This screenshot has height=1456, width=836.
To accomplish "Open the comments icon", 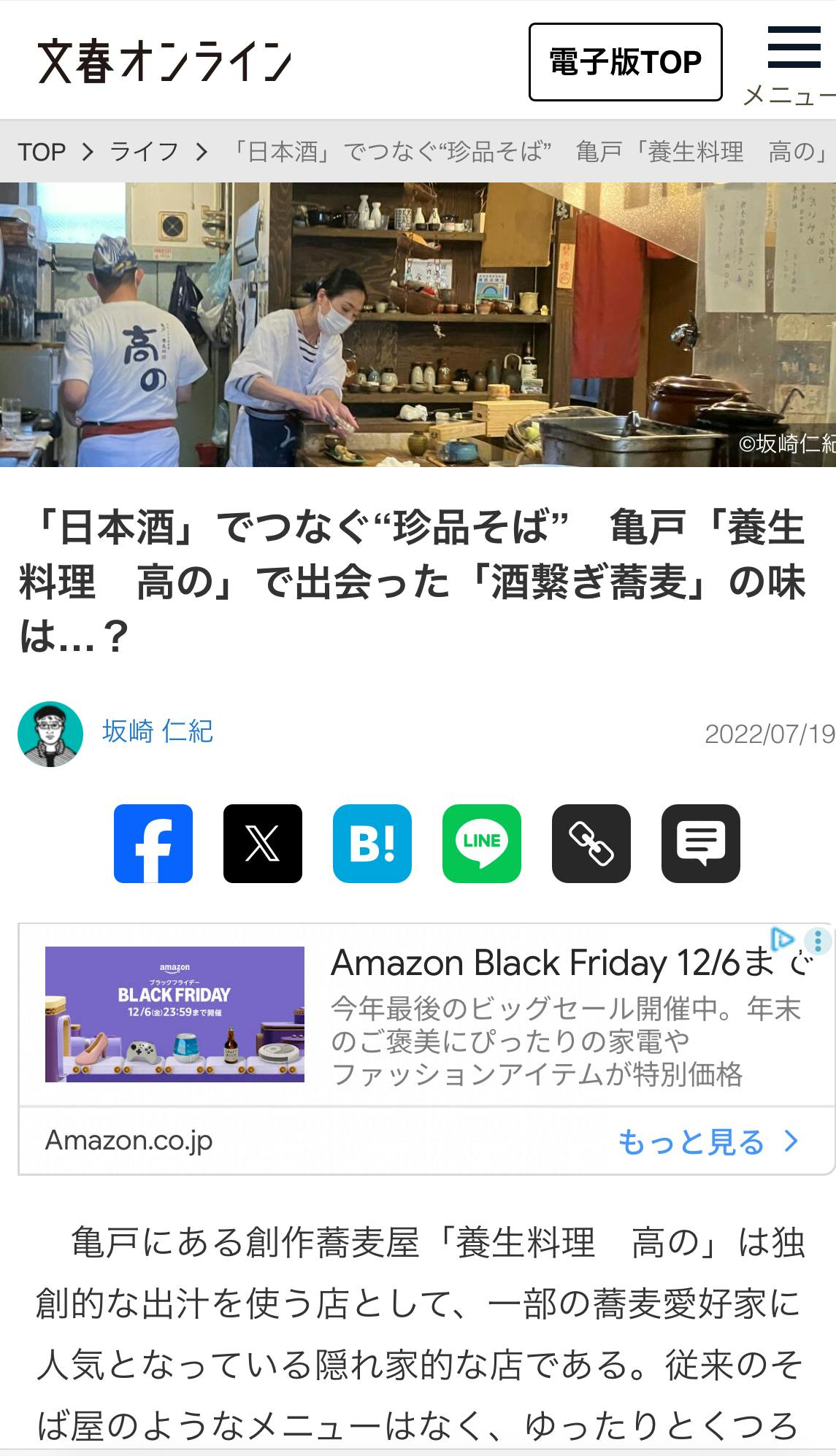I will coord(701,844).
